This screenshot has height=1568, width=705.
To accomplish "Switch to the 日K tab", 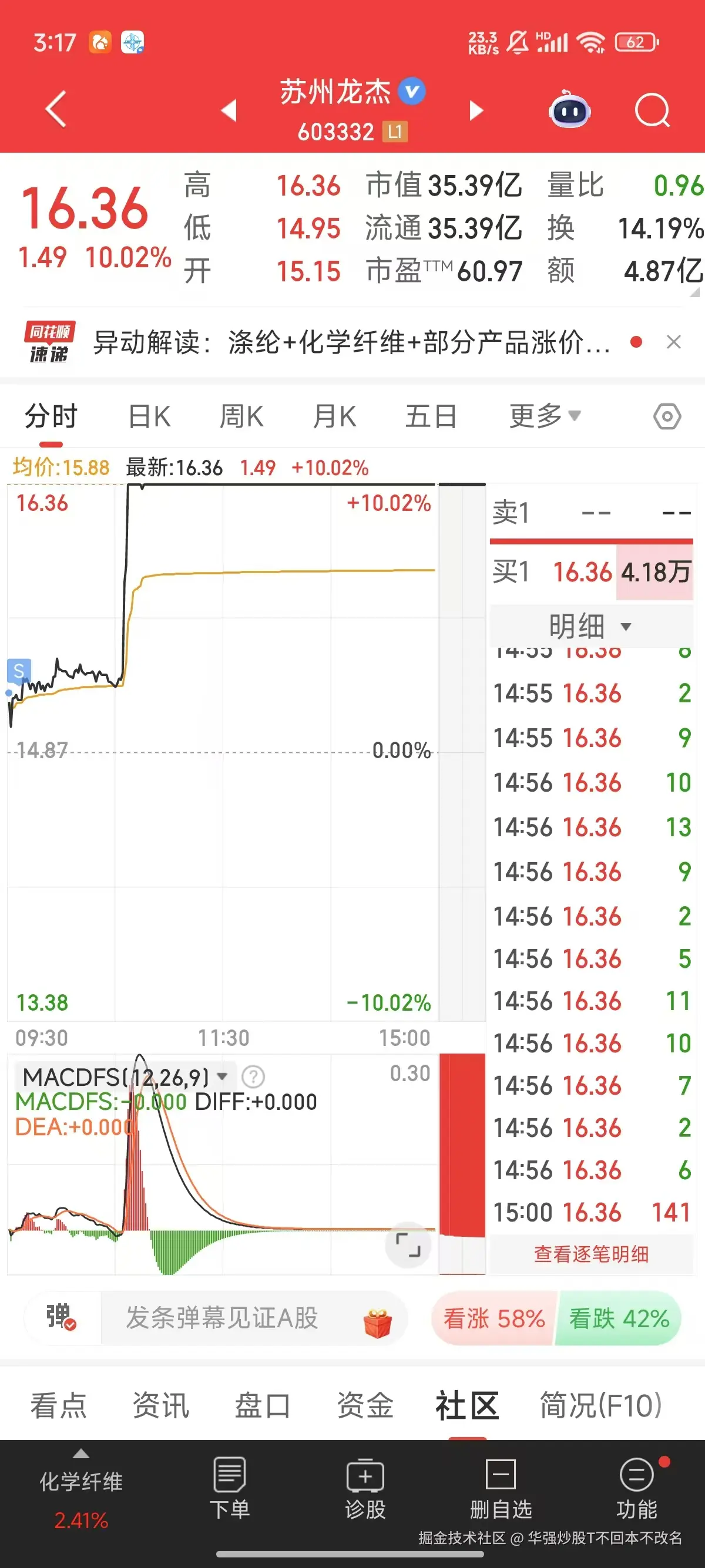I will [x=148, y=416].
